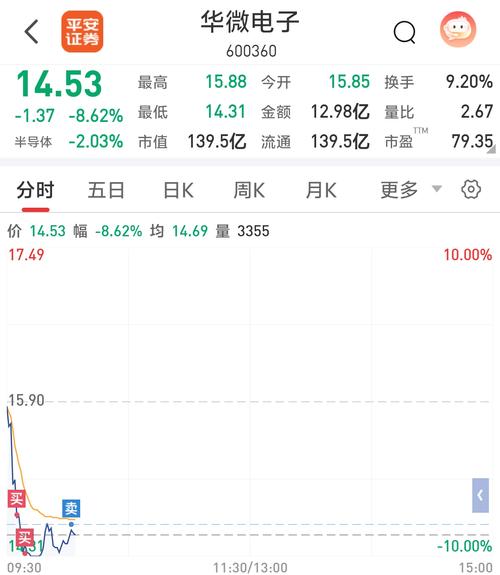Open the stock search magnifier
Screen dimensions: 500x575
[404, 32]
